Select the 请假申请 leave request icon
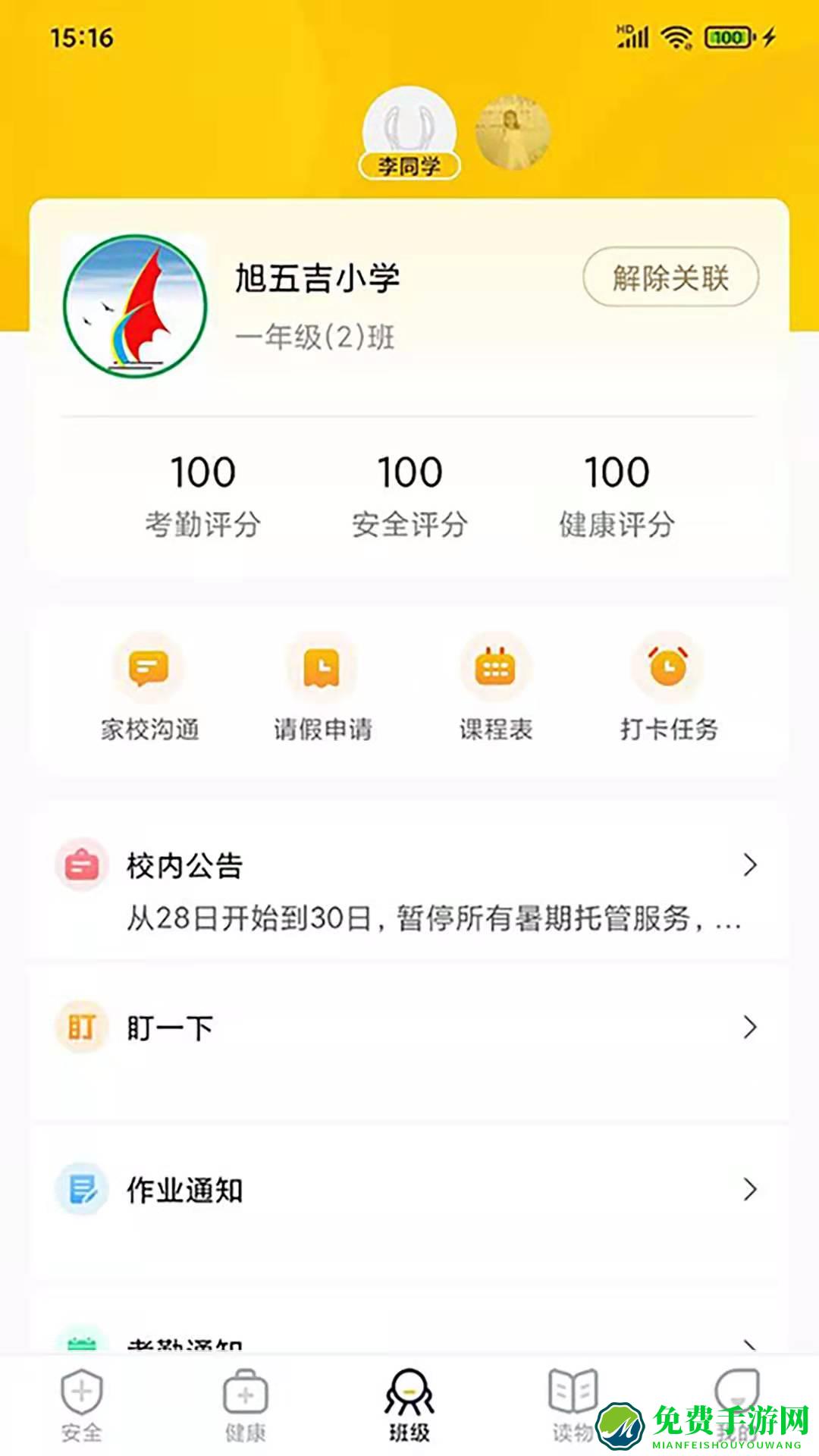This screenshot has width=819, height=1456. pos(322,668)
